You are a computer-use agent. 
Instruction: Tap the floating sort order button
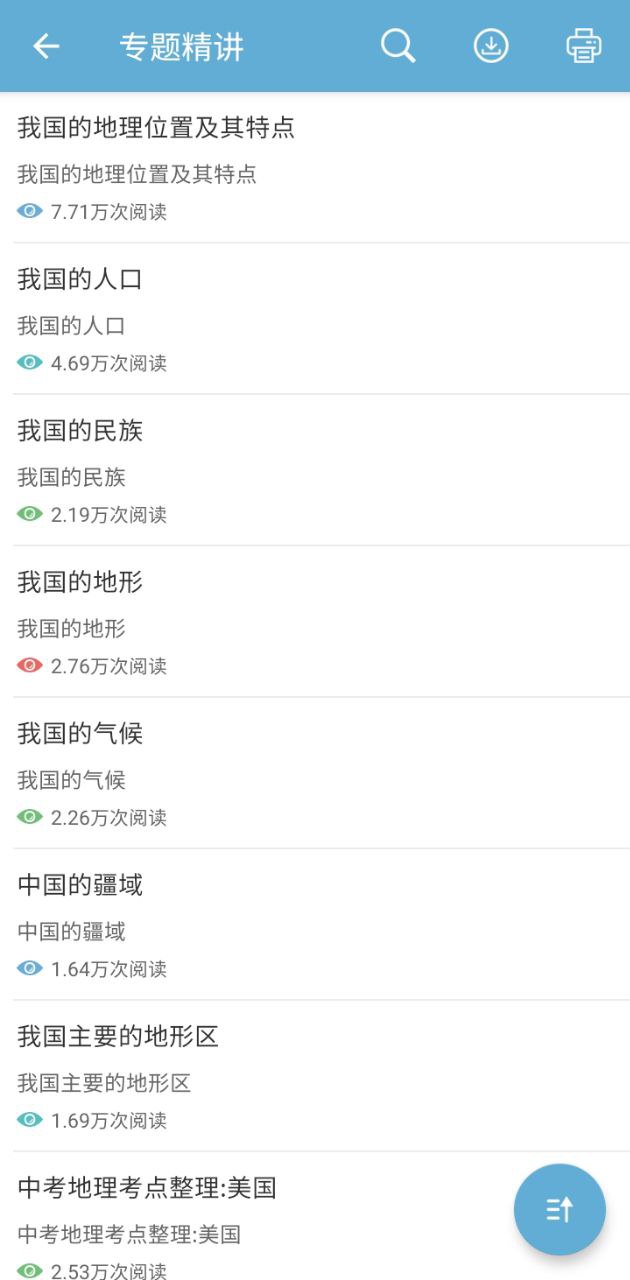coord(560,1209)
